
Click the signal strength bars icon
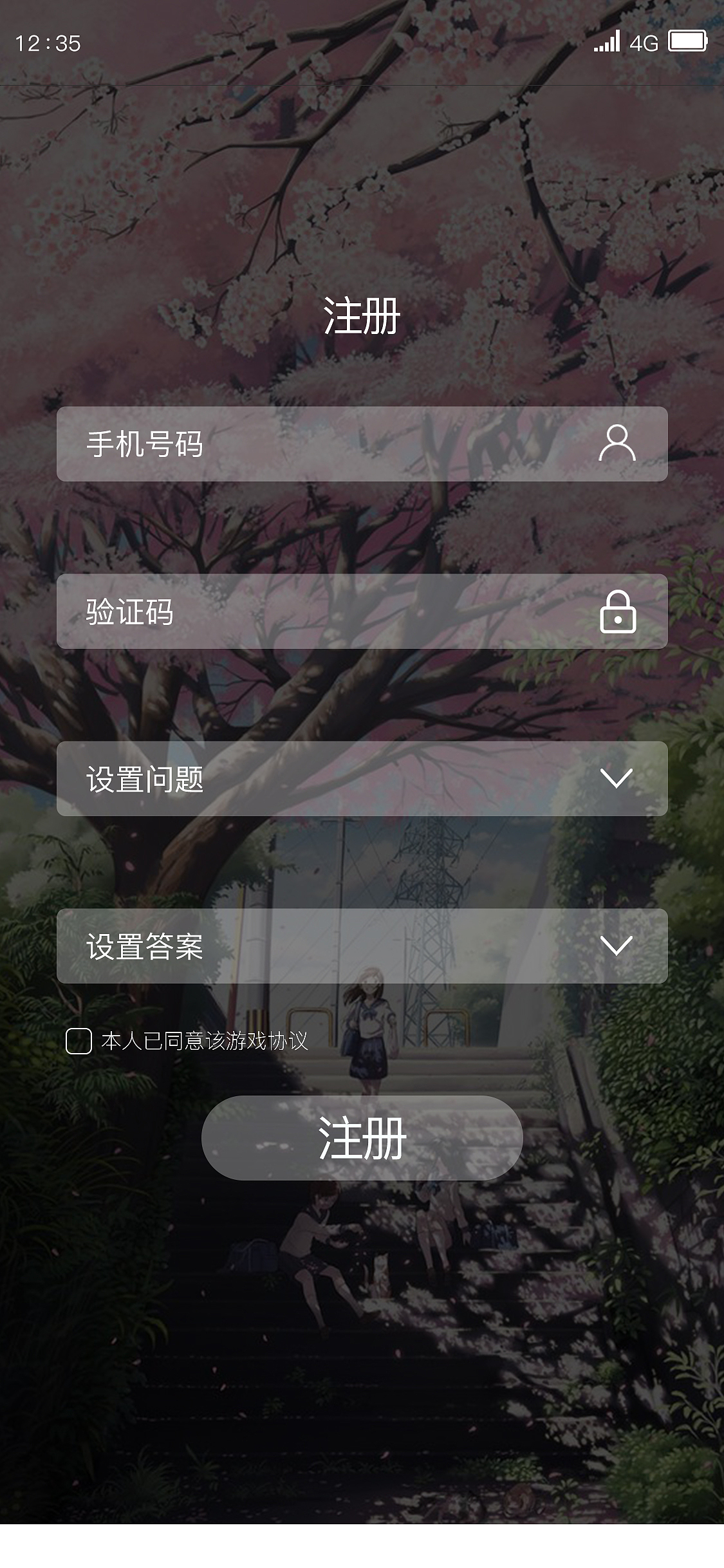[x=608, y=41]
